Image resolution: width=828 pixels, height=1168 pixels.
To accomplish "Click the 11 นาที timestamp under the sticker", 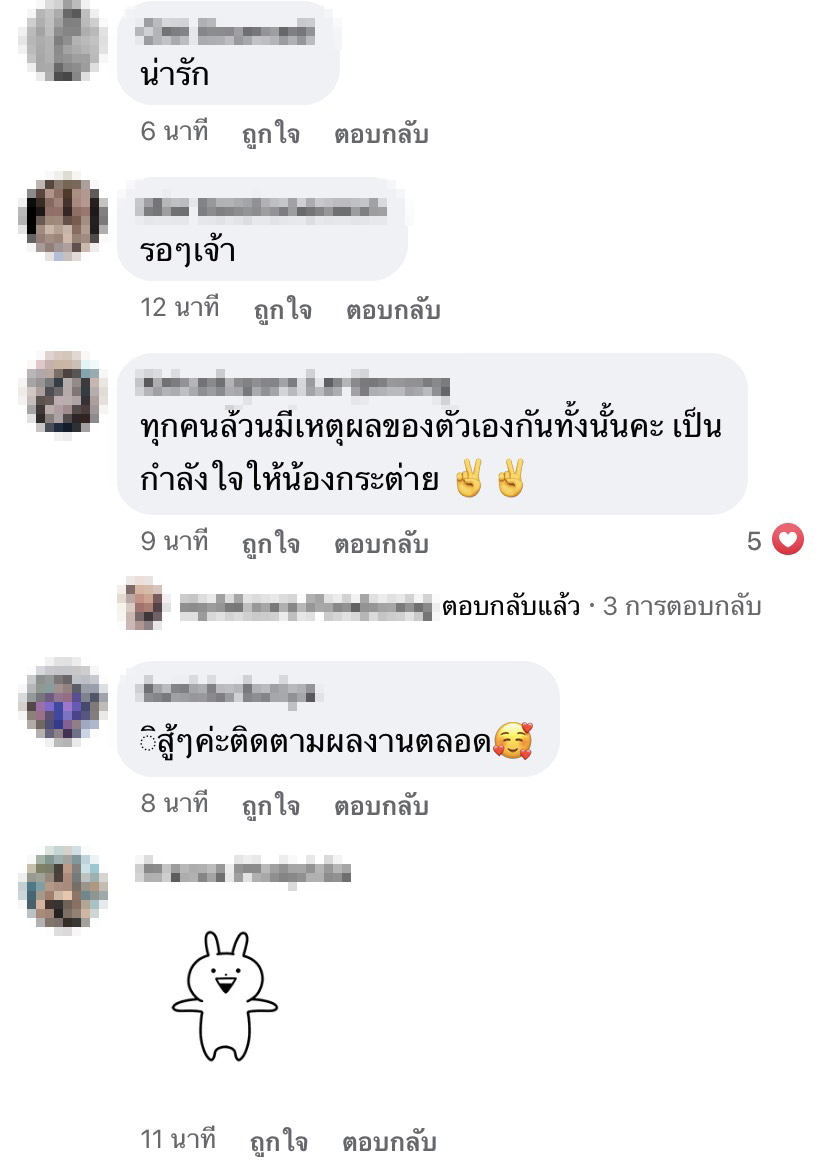I will (x=180, y=1141).
